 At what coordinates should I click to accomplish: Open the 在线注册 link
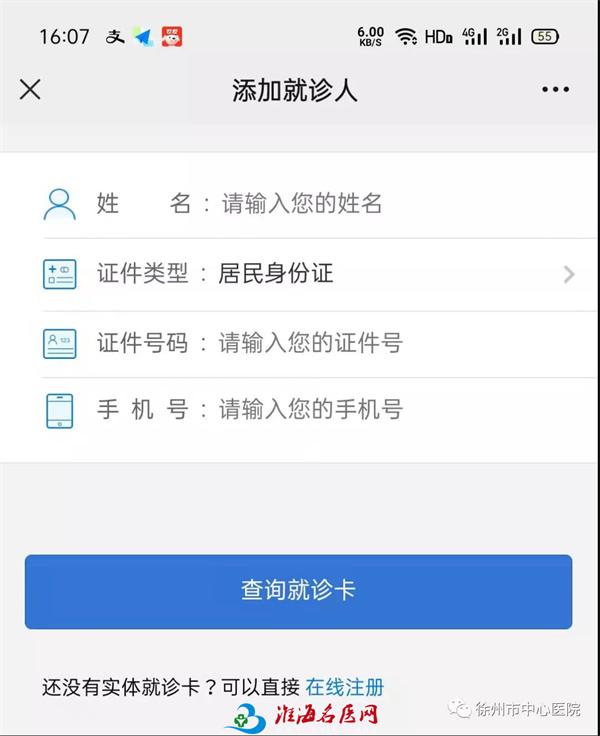(x=345, y=687)
